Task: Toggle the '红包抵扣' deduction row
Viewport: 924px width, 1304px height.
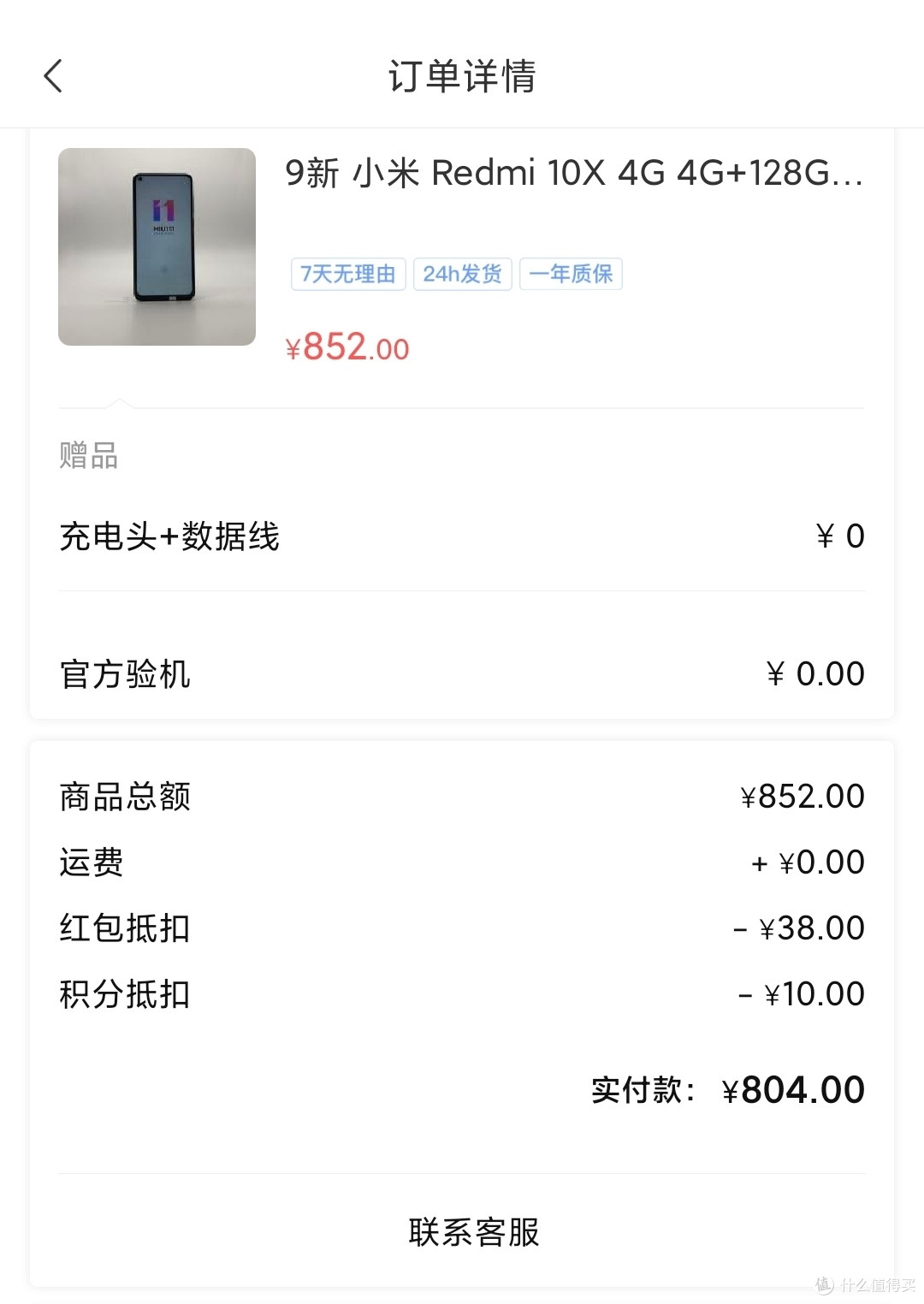Action: 123,928
